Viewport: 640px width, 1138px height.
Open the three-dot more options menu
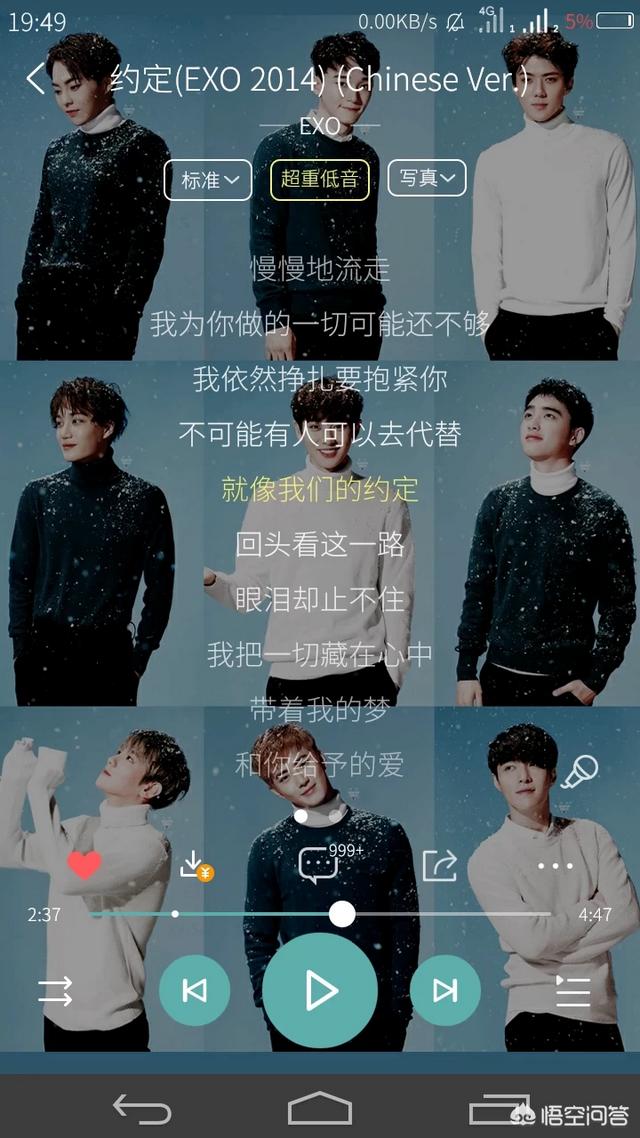(x=555, y=866)
